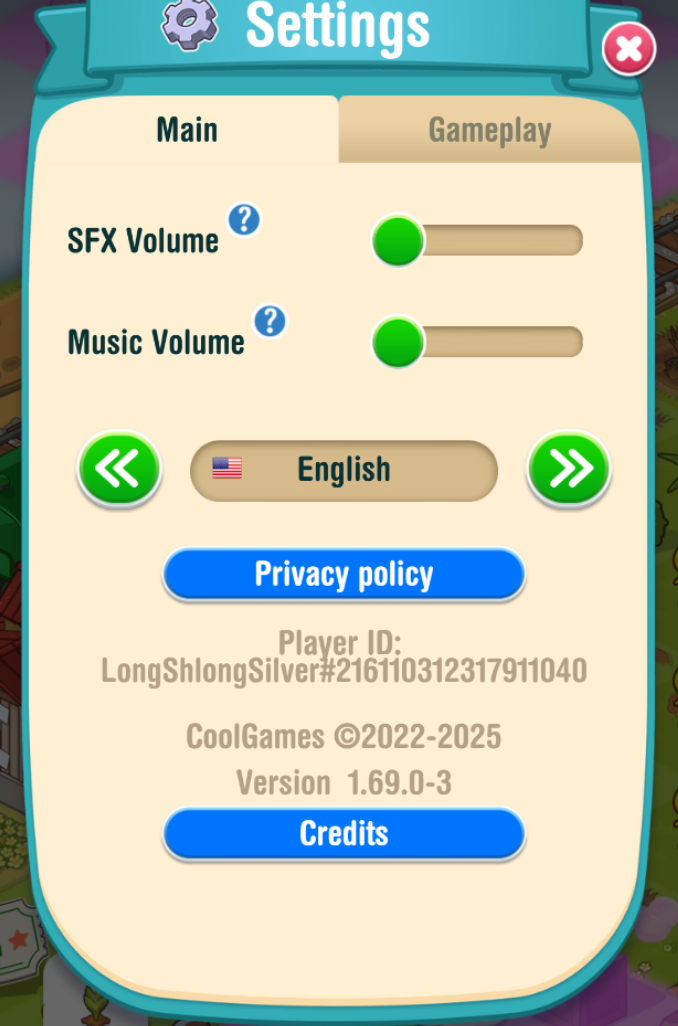Tap the SFX Volume slider
This screenshot has height=1026, width=678.
click(478, 241)
